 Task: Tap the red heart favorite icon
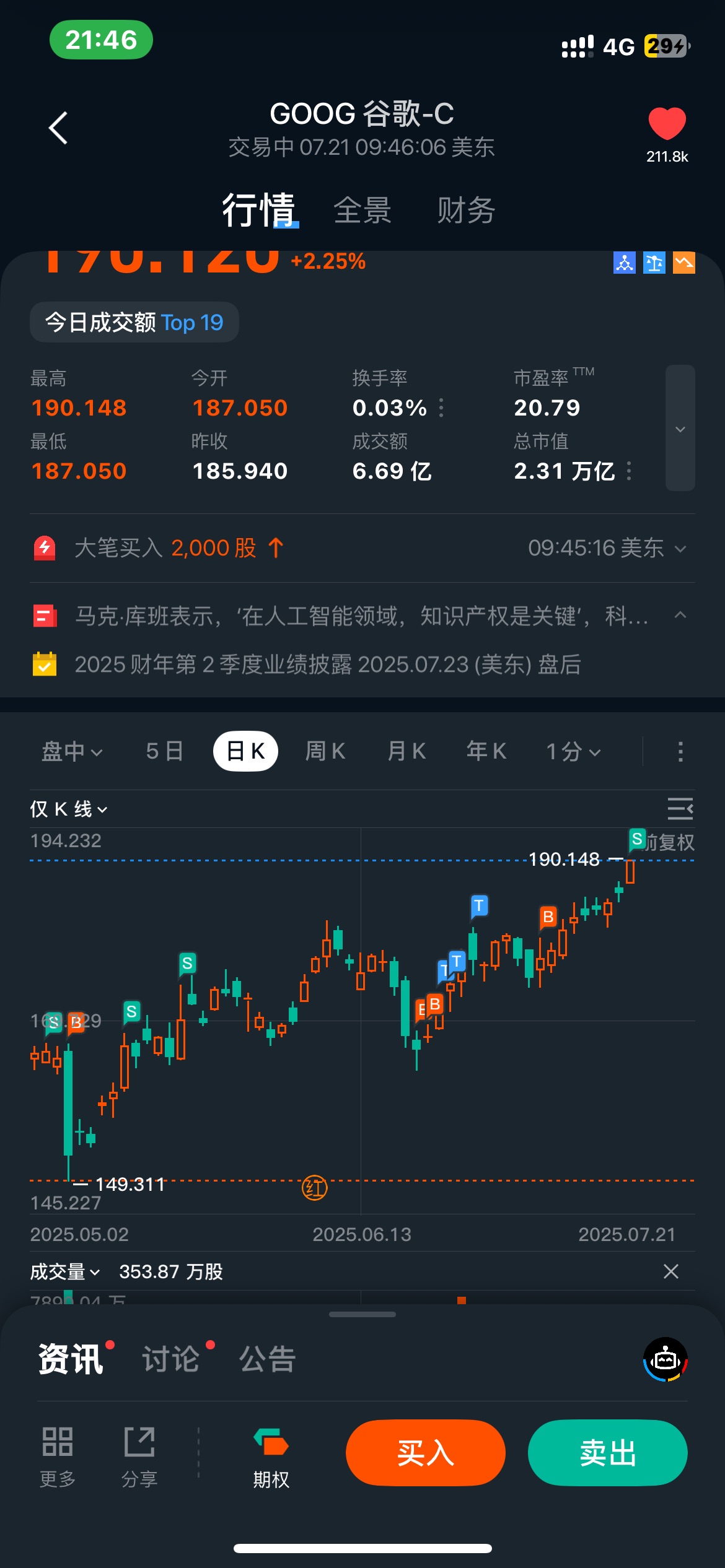click(x=667, y=123)
